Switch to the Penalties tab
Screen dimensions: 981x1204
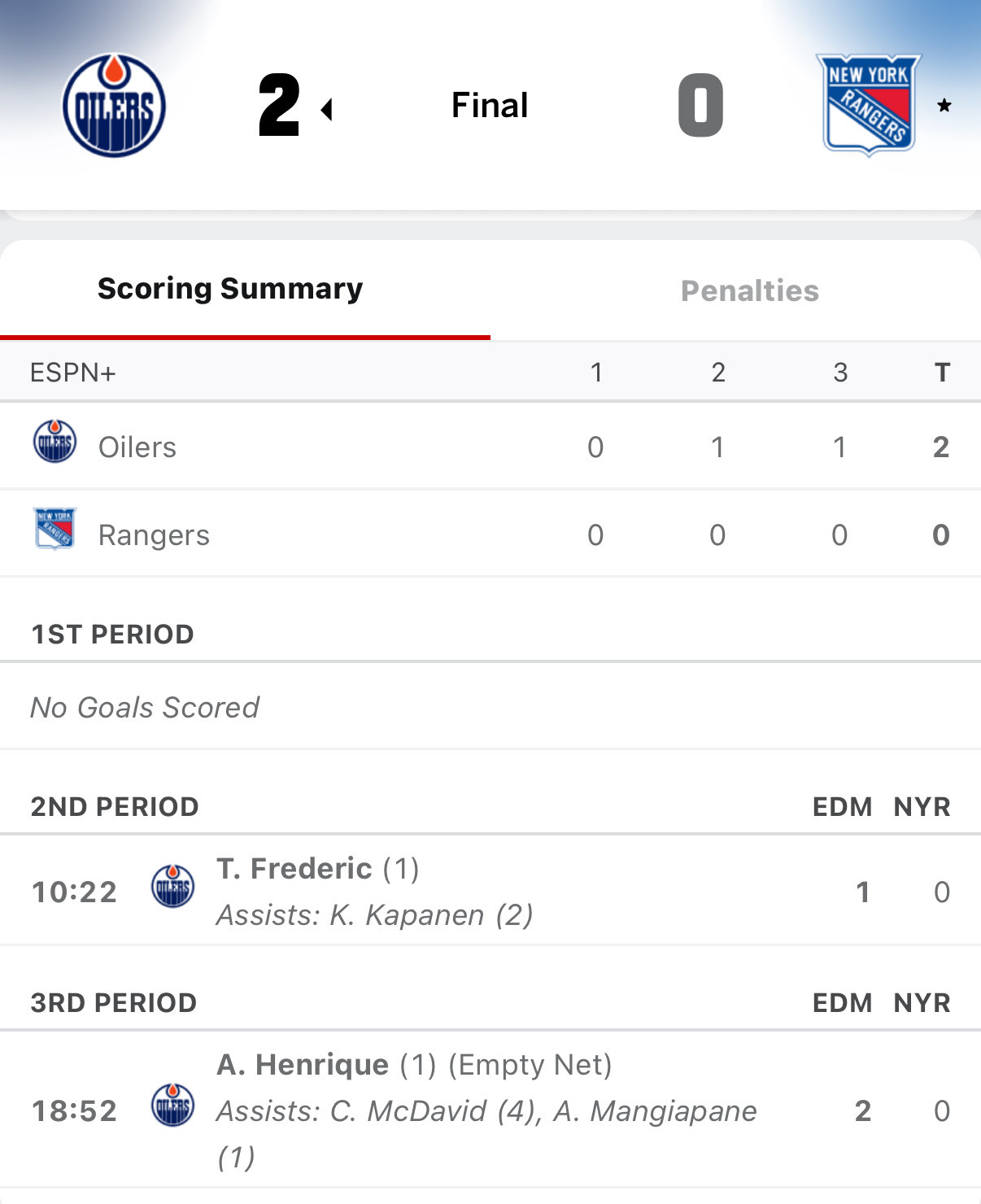[x=749, y=291]
